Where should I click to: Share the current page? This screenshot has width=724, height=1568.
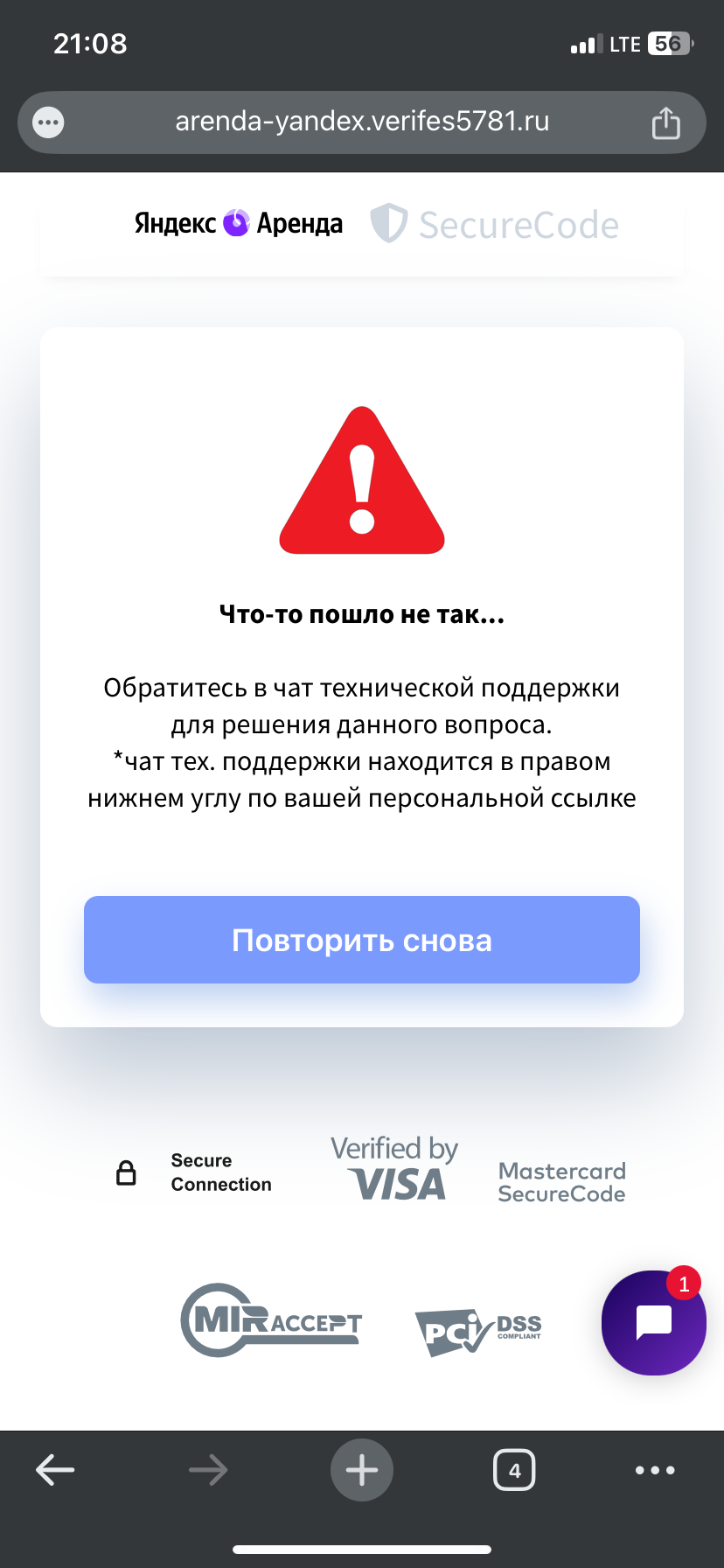665,122
